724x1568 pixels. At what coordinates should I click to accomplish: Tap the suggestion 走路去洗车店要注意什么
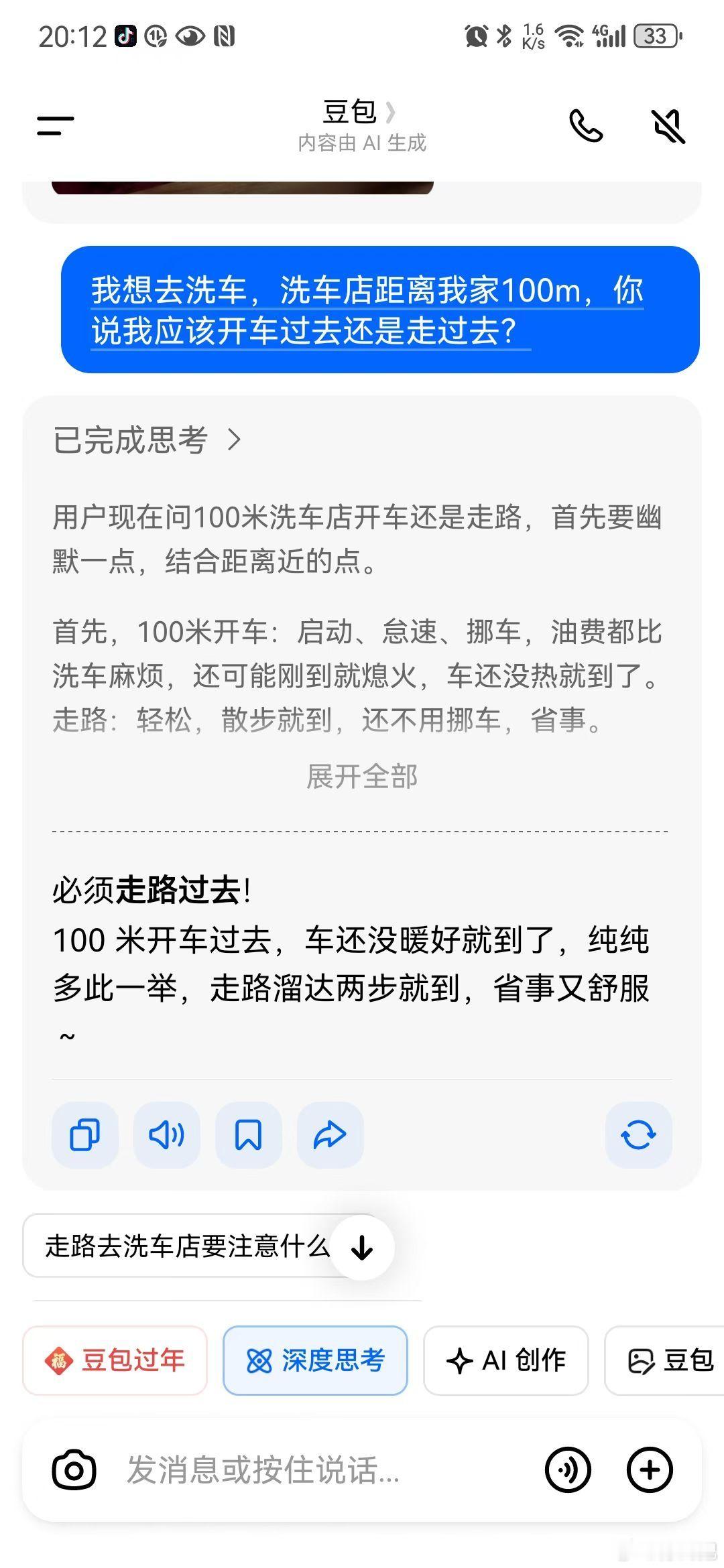pyautogui.click(x=188, y=1246)
